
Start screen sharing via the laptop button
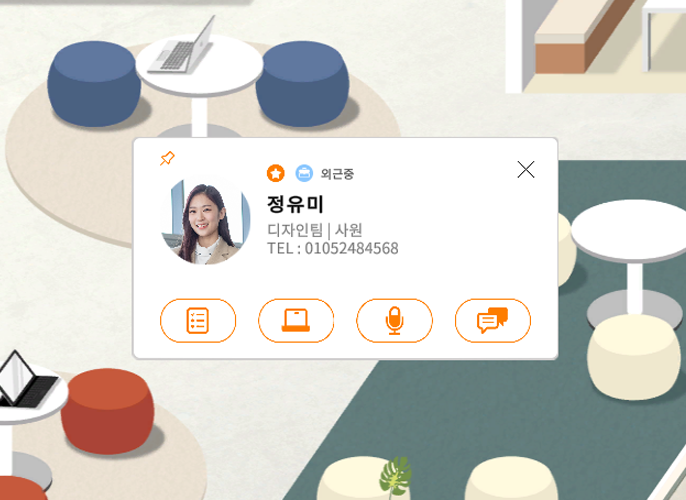coord(296,321)
